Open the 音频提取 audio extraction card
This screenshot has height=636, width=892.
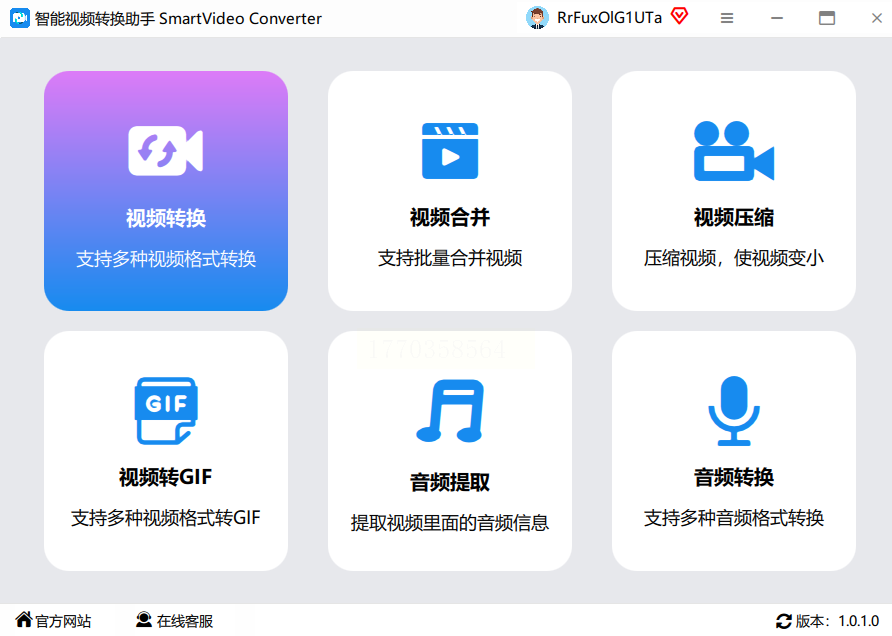(x=450, y=451)
